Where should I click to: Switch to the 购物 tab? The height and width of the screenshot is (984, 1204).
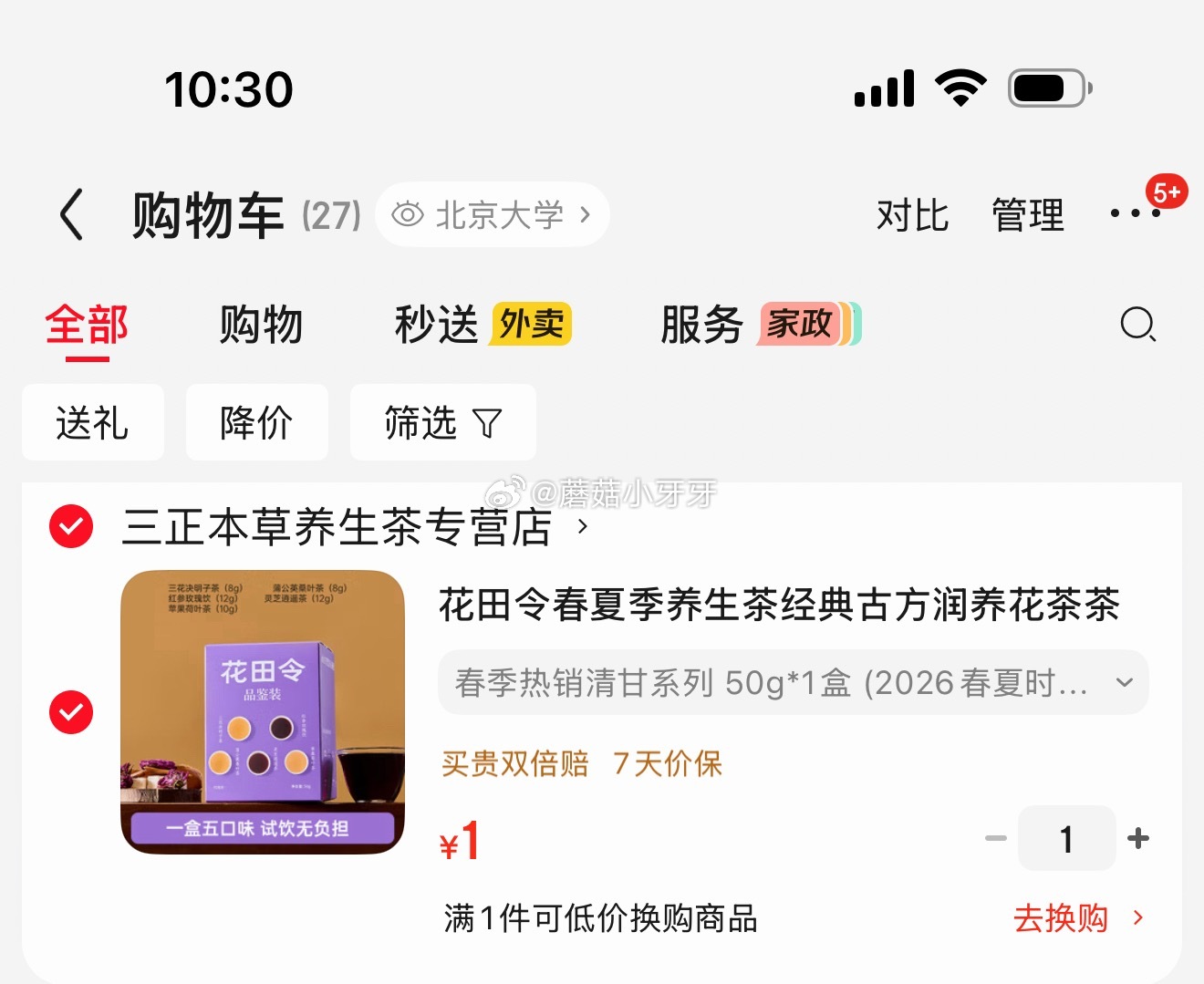pyautogui.click(x=261, y=325)
